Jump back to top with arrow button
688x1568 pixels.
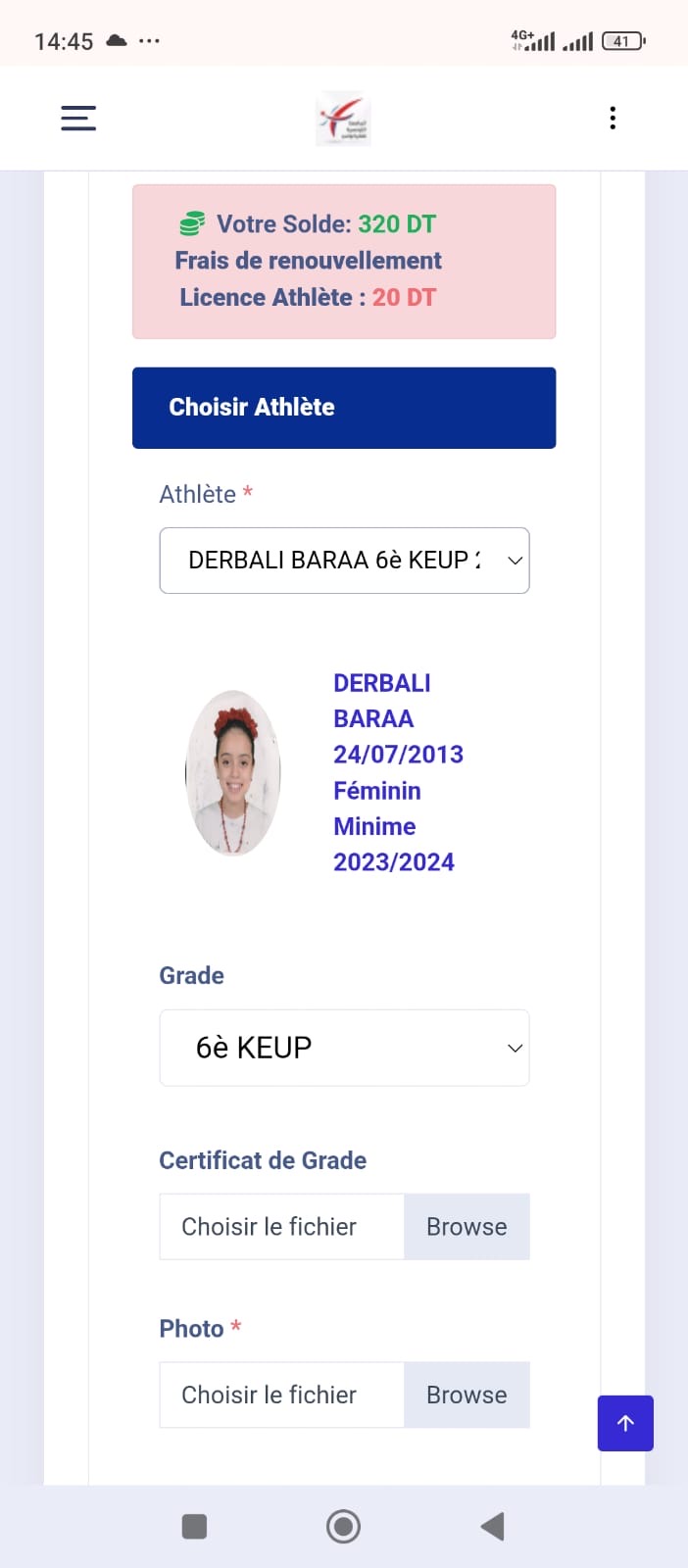pos(625,1423)
